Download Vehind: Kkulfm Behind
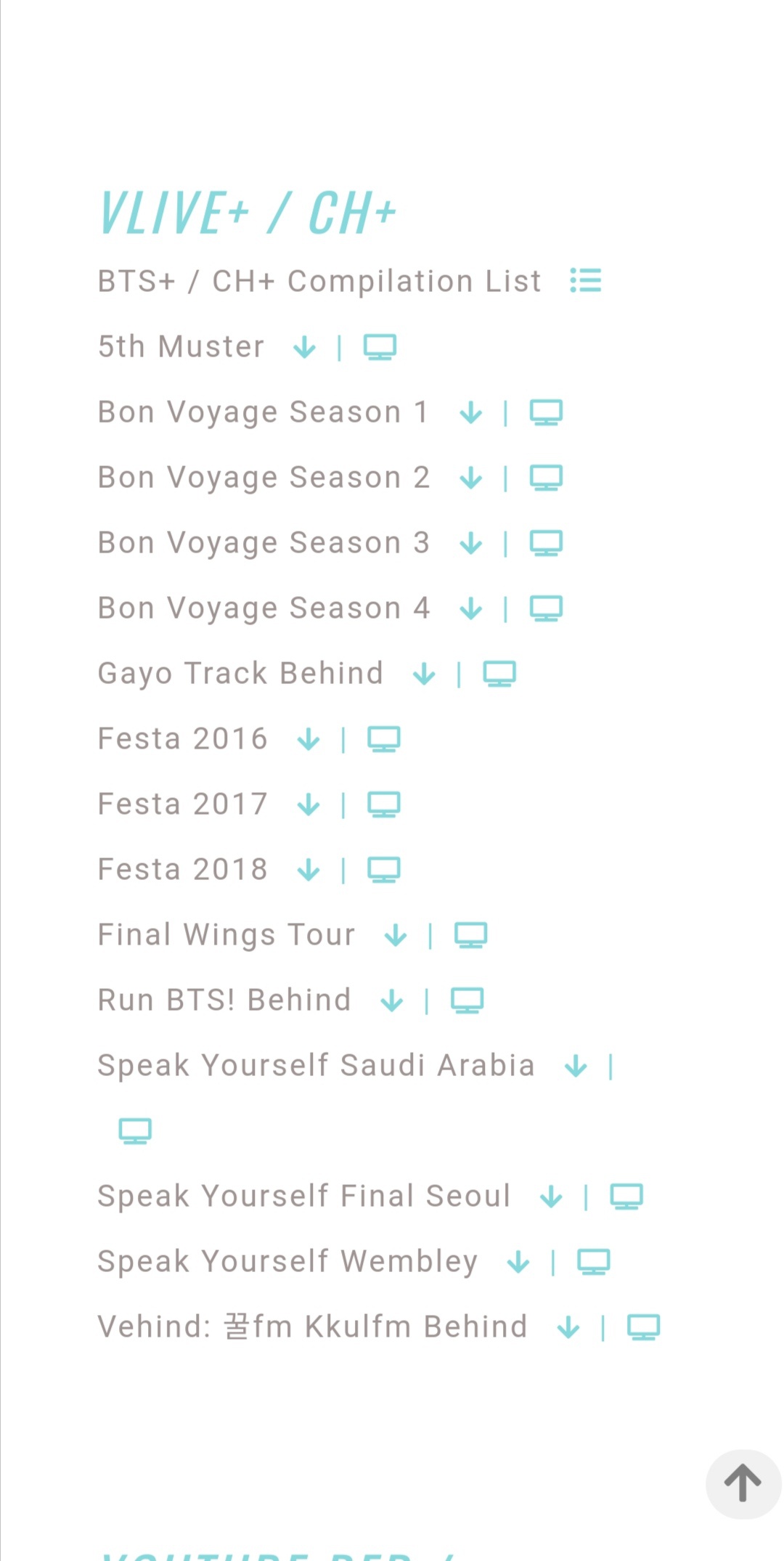This screenshot has height=1561, width=784. click(x=568, y=1327)
